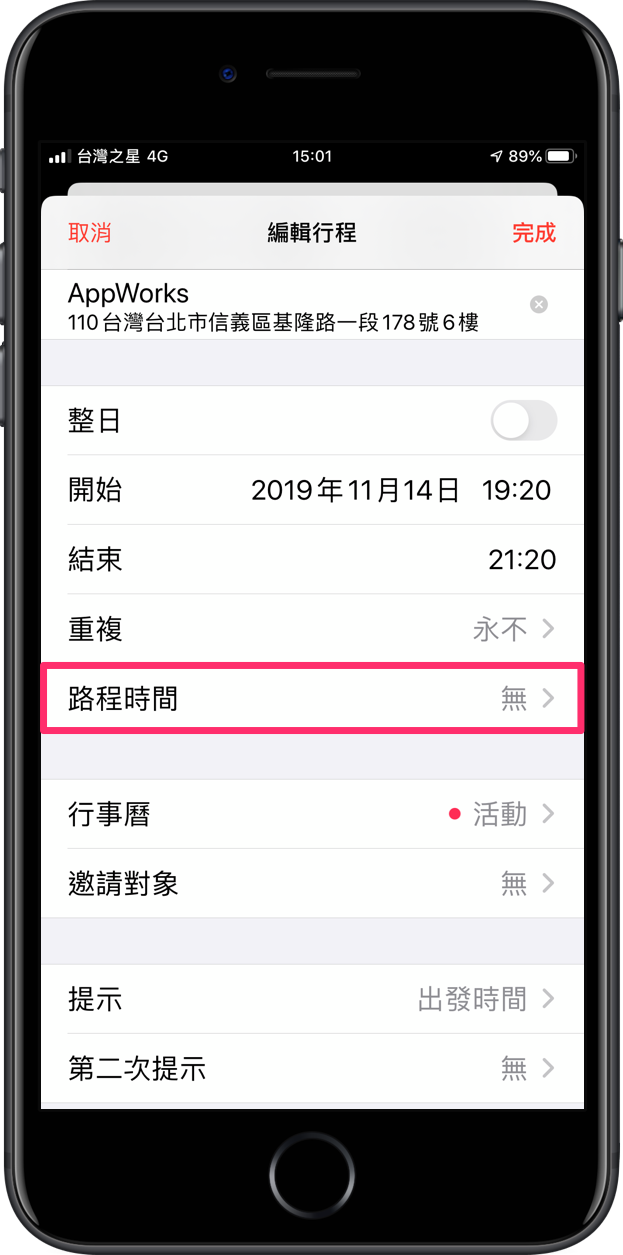Cancel editing with 取消
The width and height of the screenshot is (623, 1255).
point(89,233)
